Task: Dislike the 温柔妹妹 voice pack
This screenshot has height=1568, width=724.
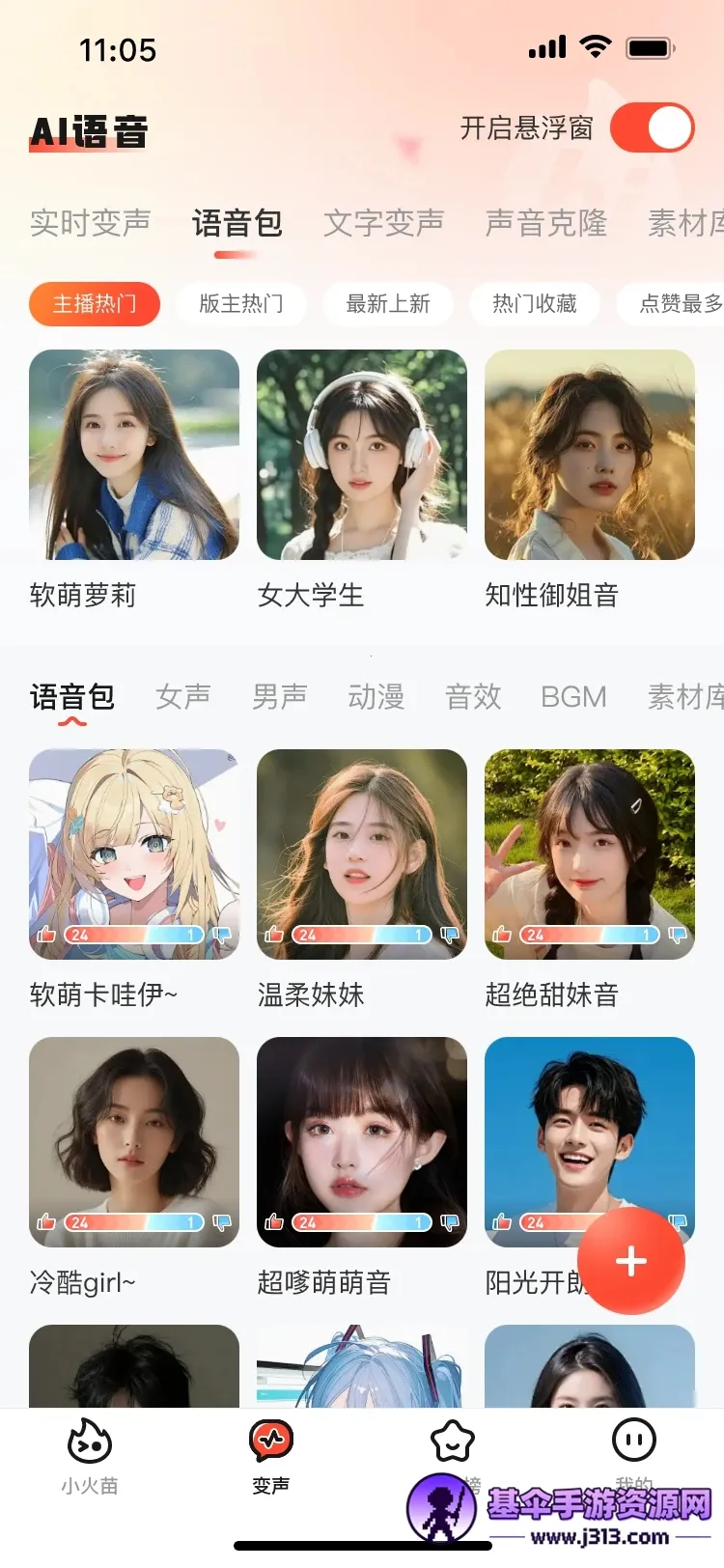Action: pyautogui.click(x=449, y=934)
